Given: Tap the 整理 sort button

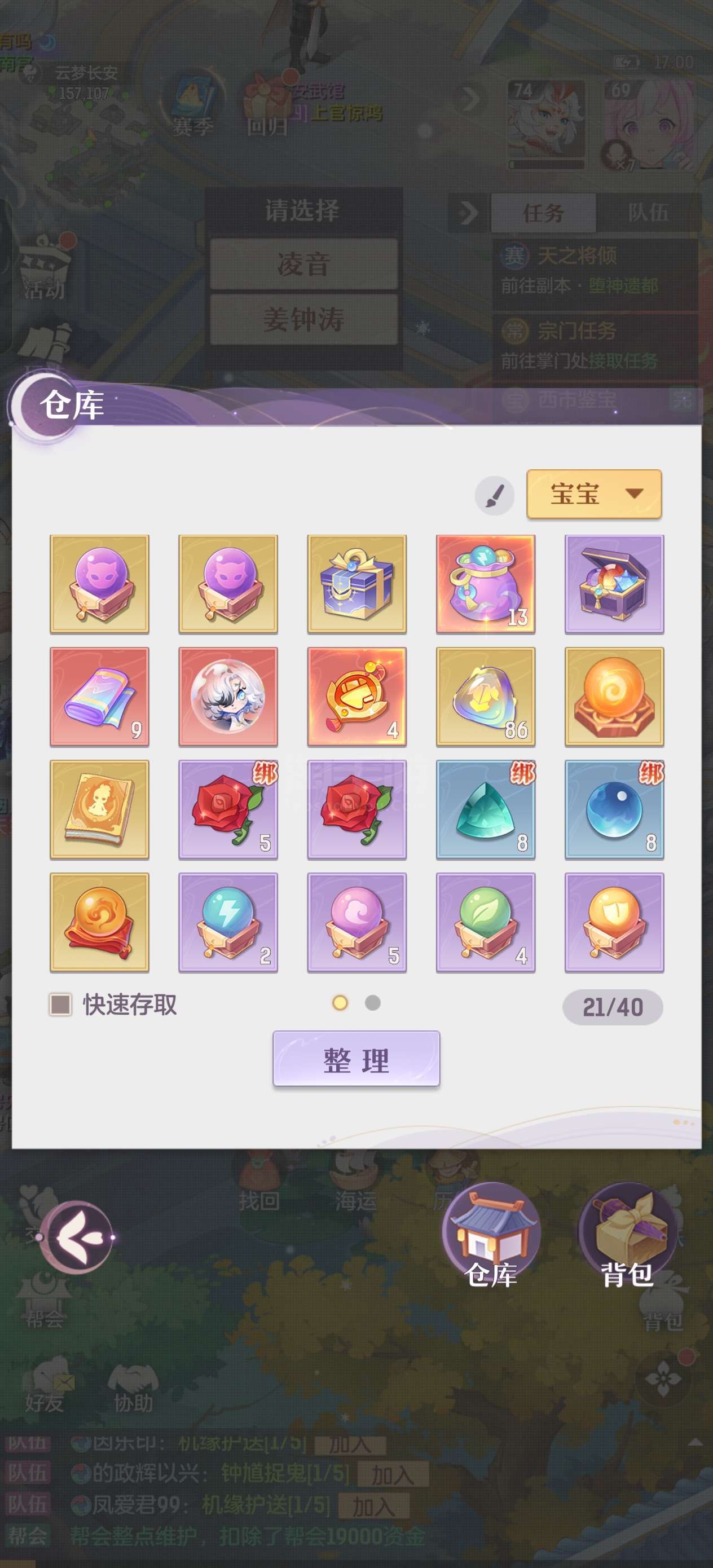Looking at the screenshot, I should [x=356, y=1059].
